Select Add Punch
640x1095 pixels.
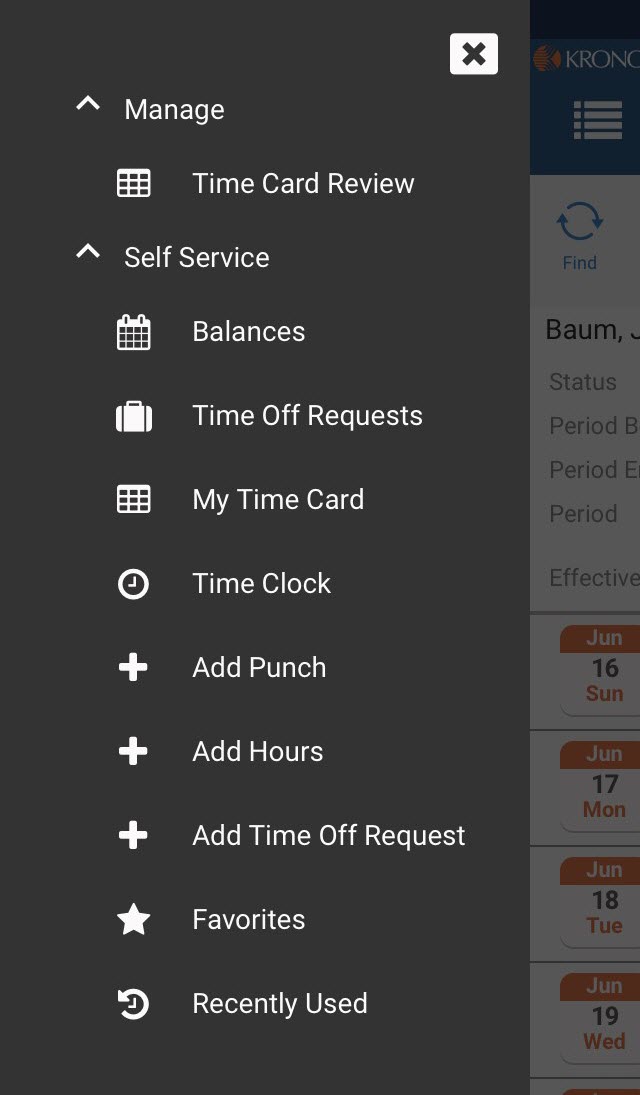(259, 668)
